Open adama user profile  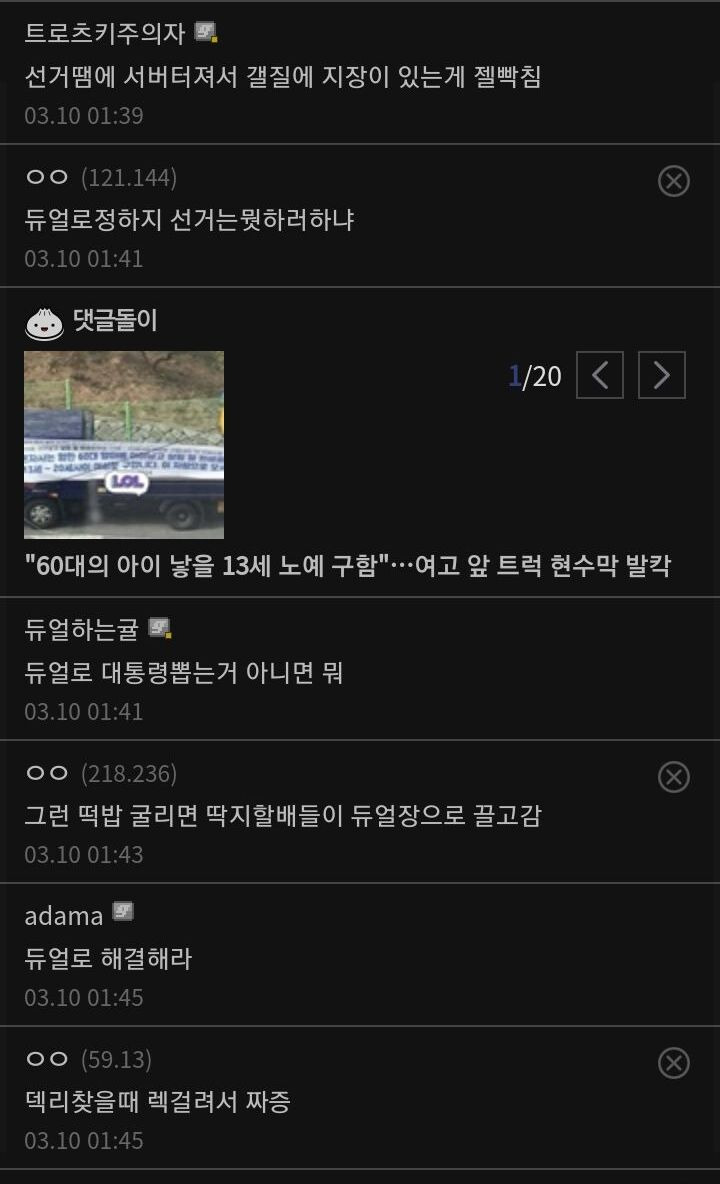tap(64, 915)
